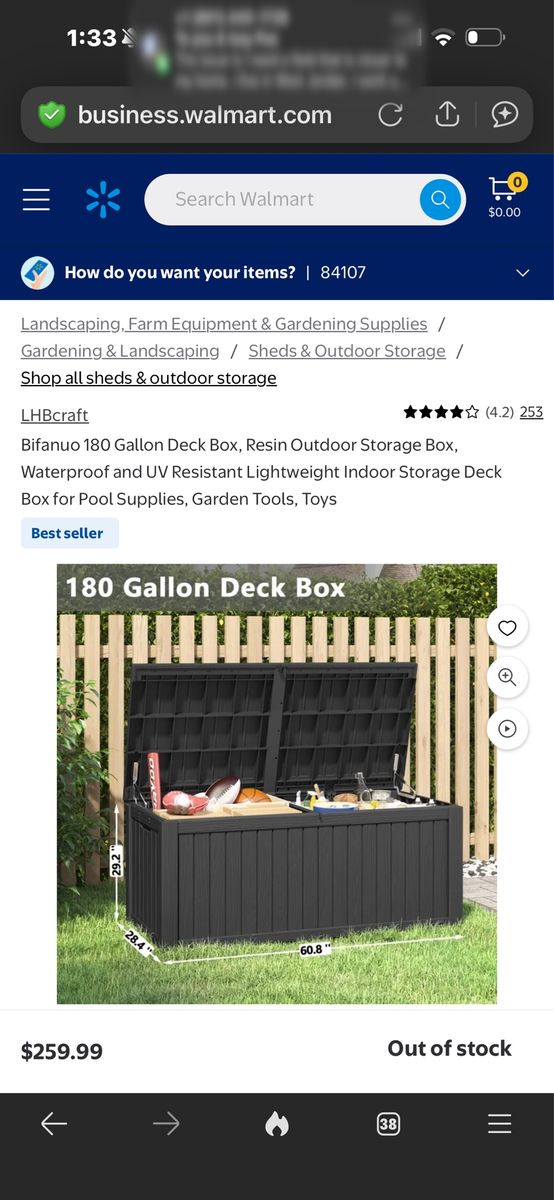Open Gardening & Landscaping breadcrumb
This screenshot has height=1200, width=554.
click(x=120, y=351)
